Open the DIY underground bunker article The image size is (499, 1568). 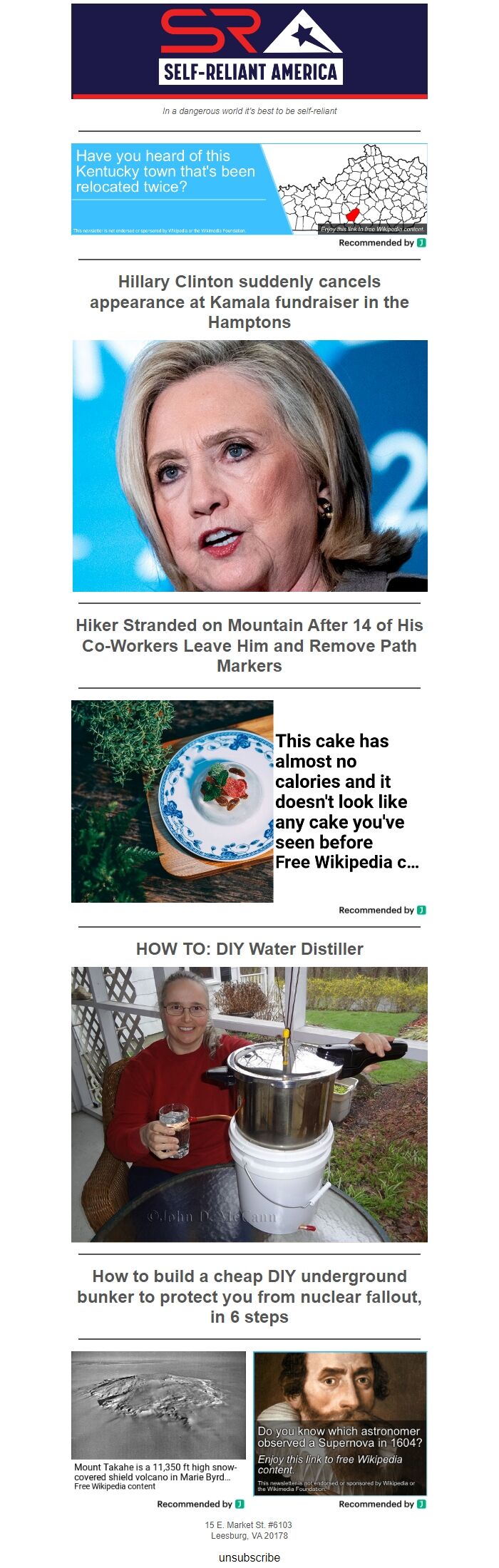pos(249,1296)
